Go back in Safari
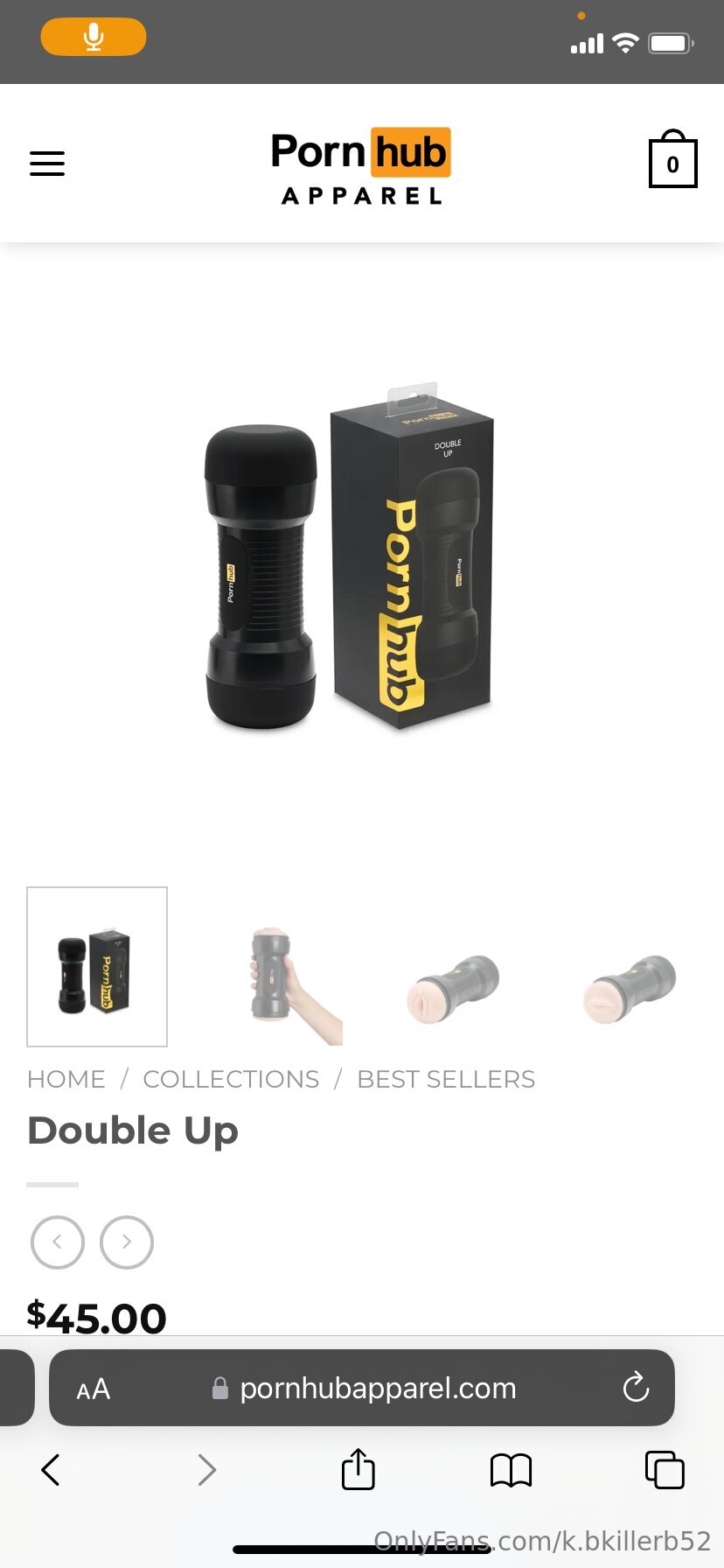Screen dimensions: 724x1568 51,1470
